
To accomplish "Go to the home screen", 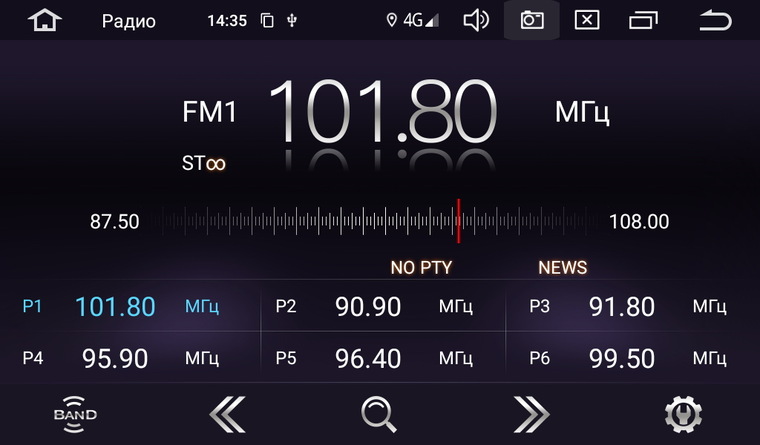I will tap(45, 20).
